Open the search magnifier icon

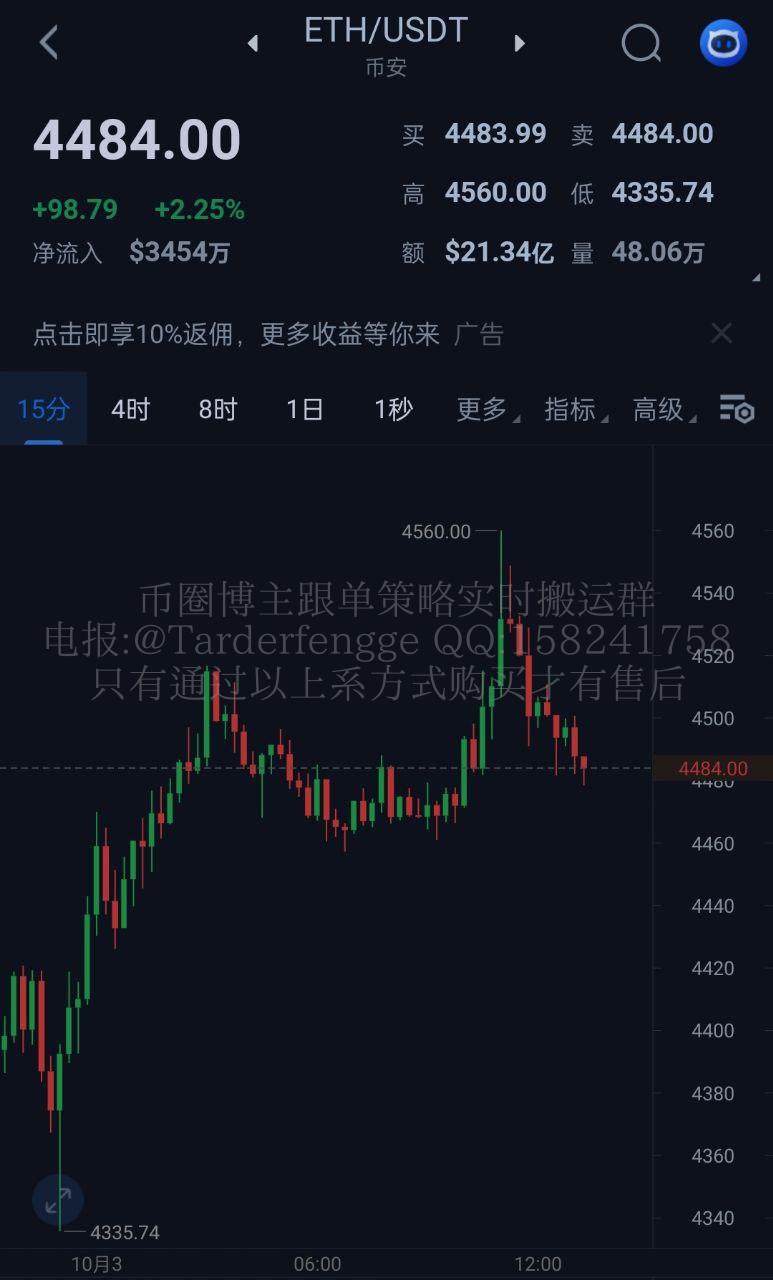(640, 43)
